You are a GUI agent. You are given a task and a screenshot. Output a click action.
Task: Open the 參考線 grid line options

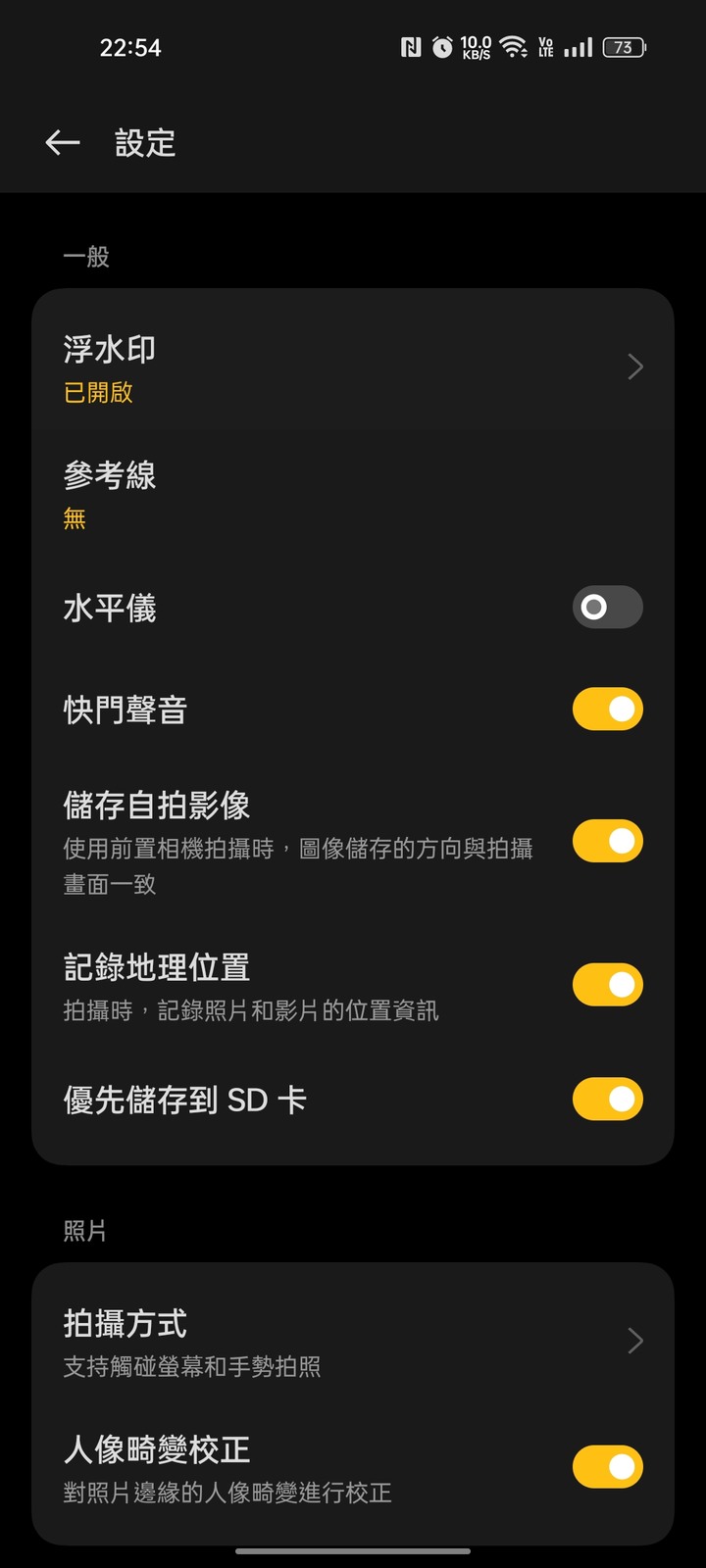pyautogui.click(x=353, y=493)
